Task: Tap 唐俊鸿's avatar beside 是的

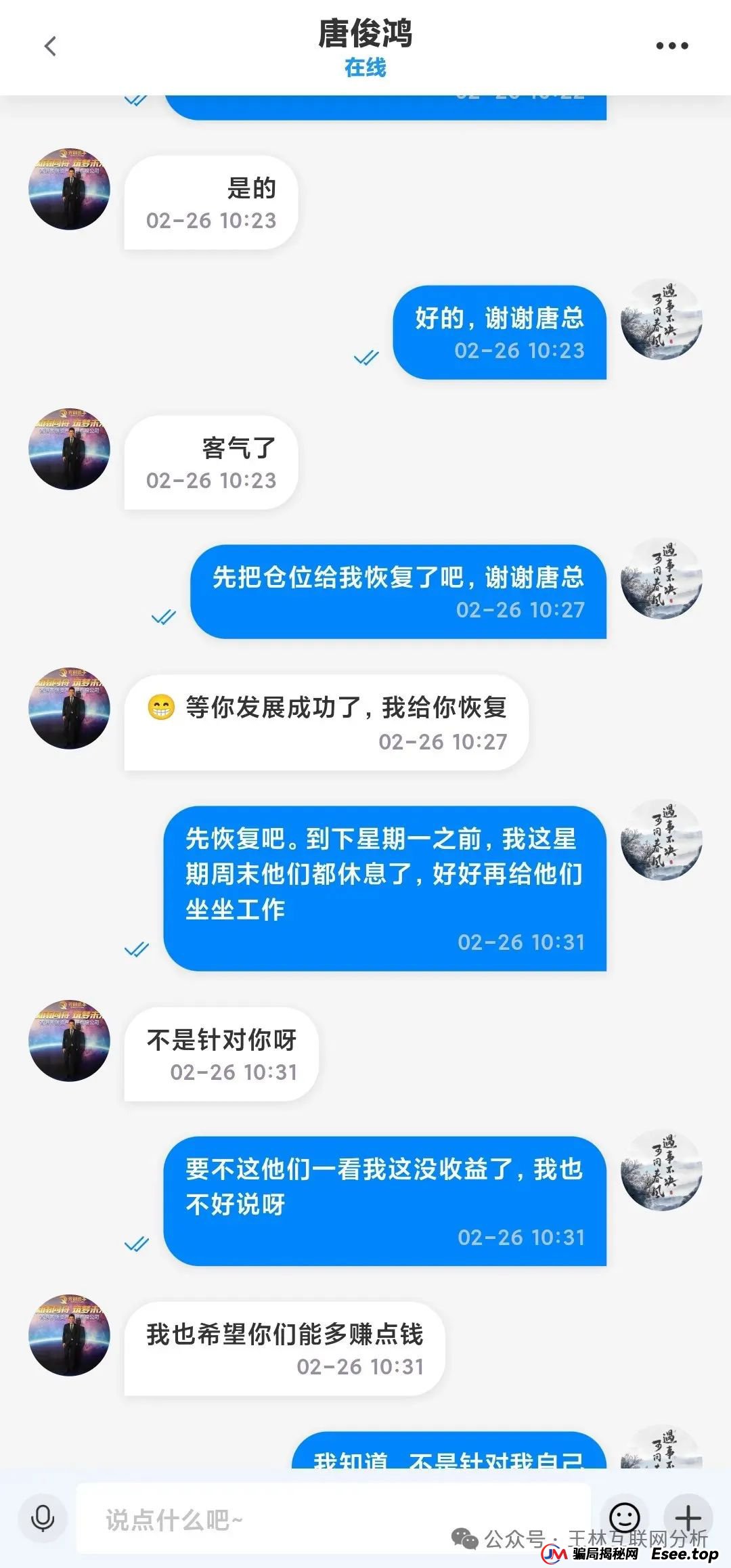Action: point(69,189)
